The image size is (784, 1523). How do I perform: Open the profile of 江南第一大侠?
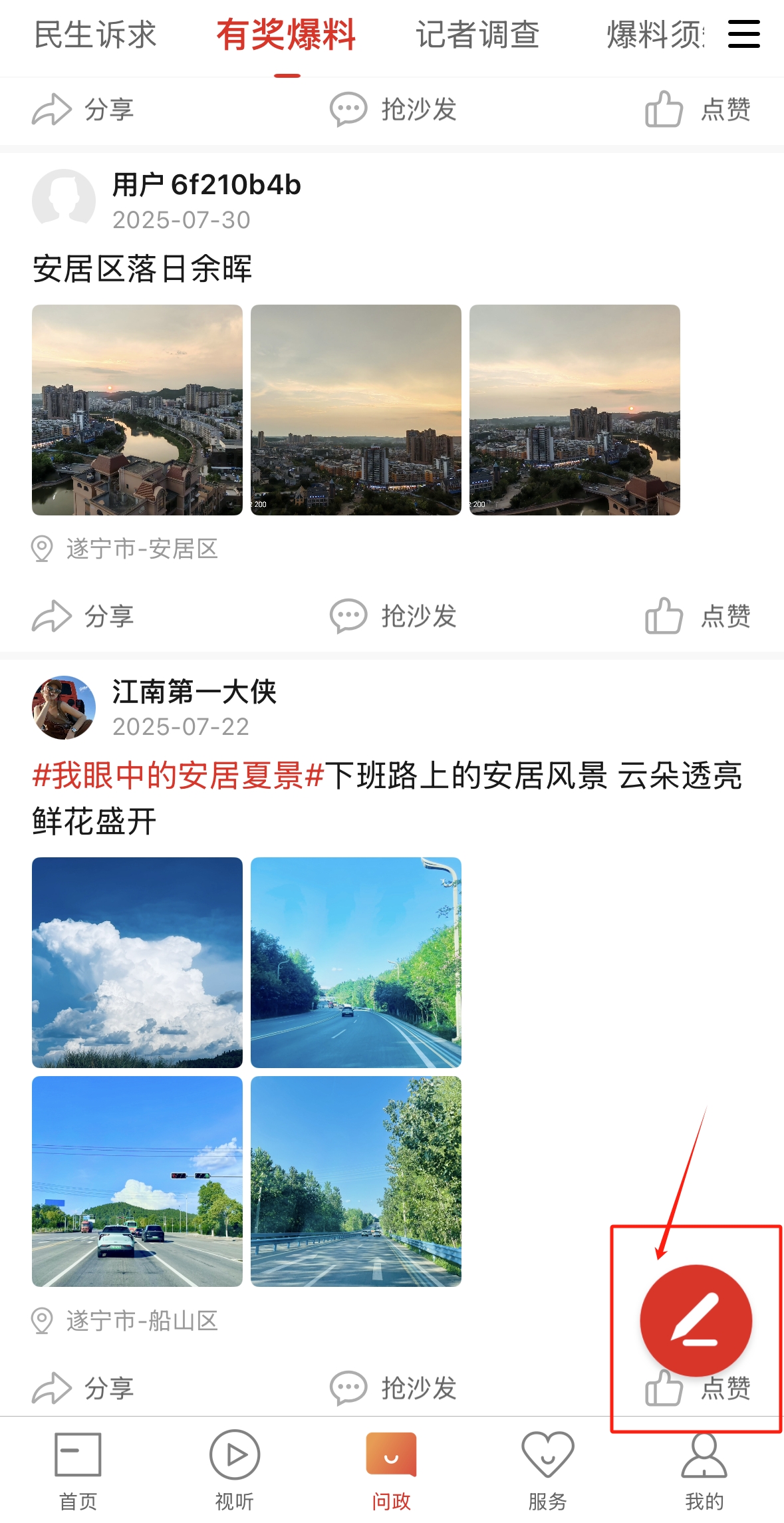click(64, 708)
